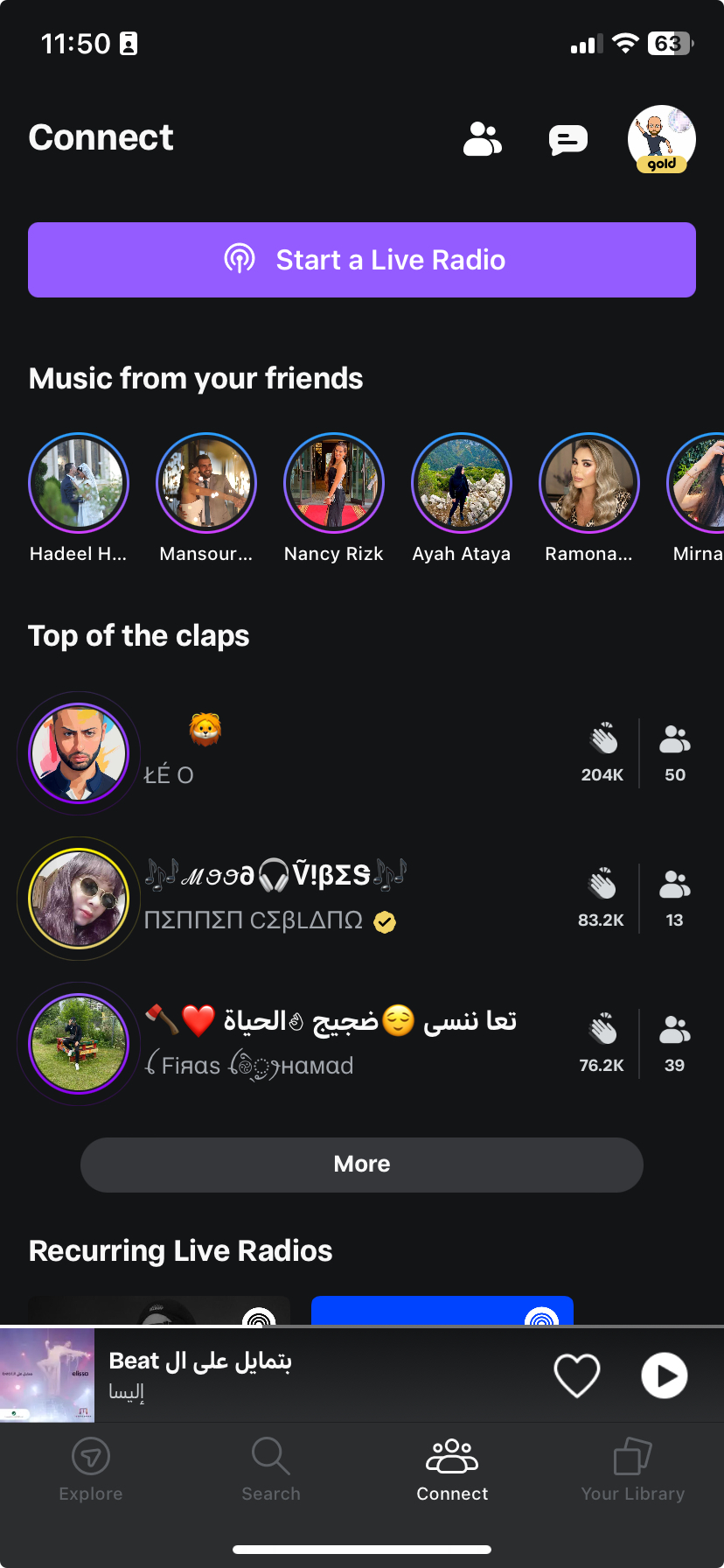The height and width of the screenshot is (1568, 724).
Task: Tap More under Top of the claps
Action: click(362, 1165)
